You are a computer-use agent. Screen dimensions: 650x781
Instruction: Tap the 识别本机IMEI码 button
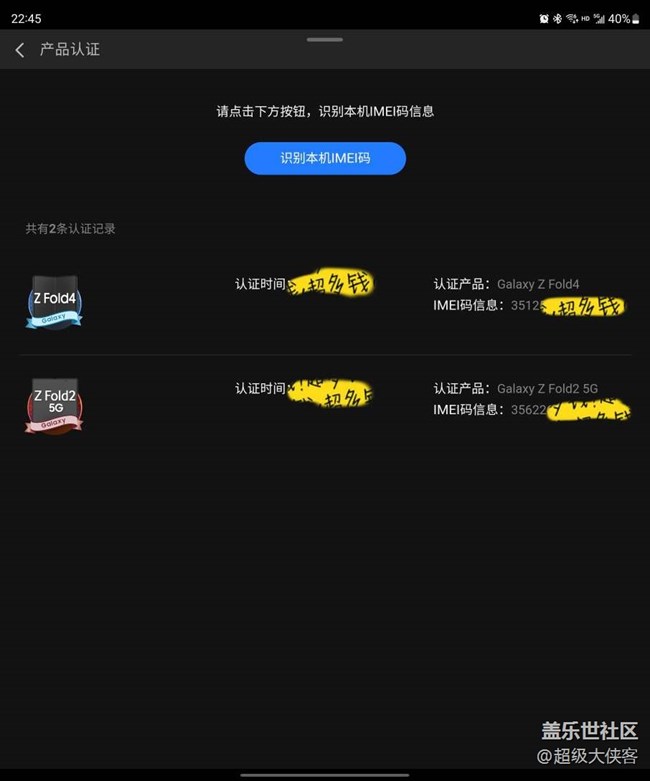pos(325,158)
